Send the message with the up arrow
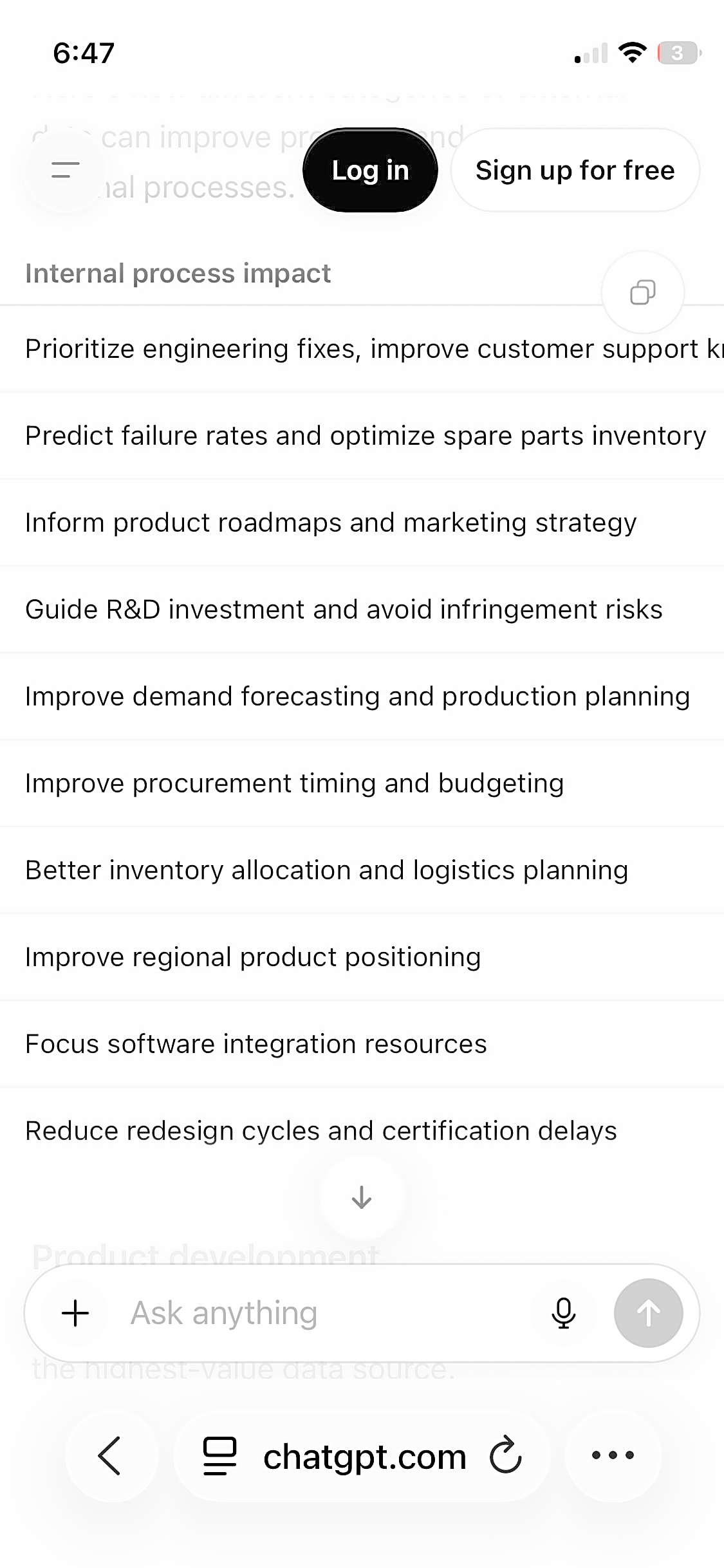The image size is (724, 1568). click(648, 1313)
